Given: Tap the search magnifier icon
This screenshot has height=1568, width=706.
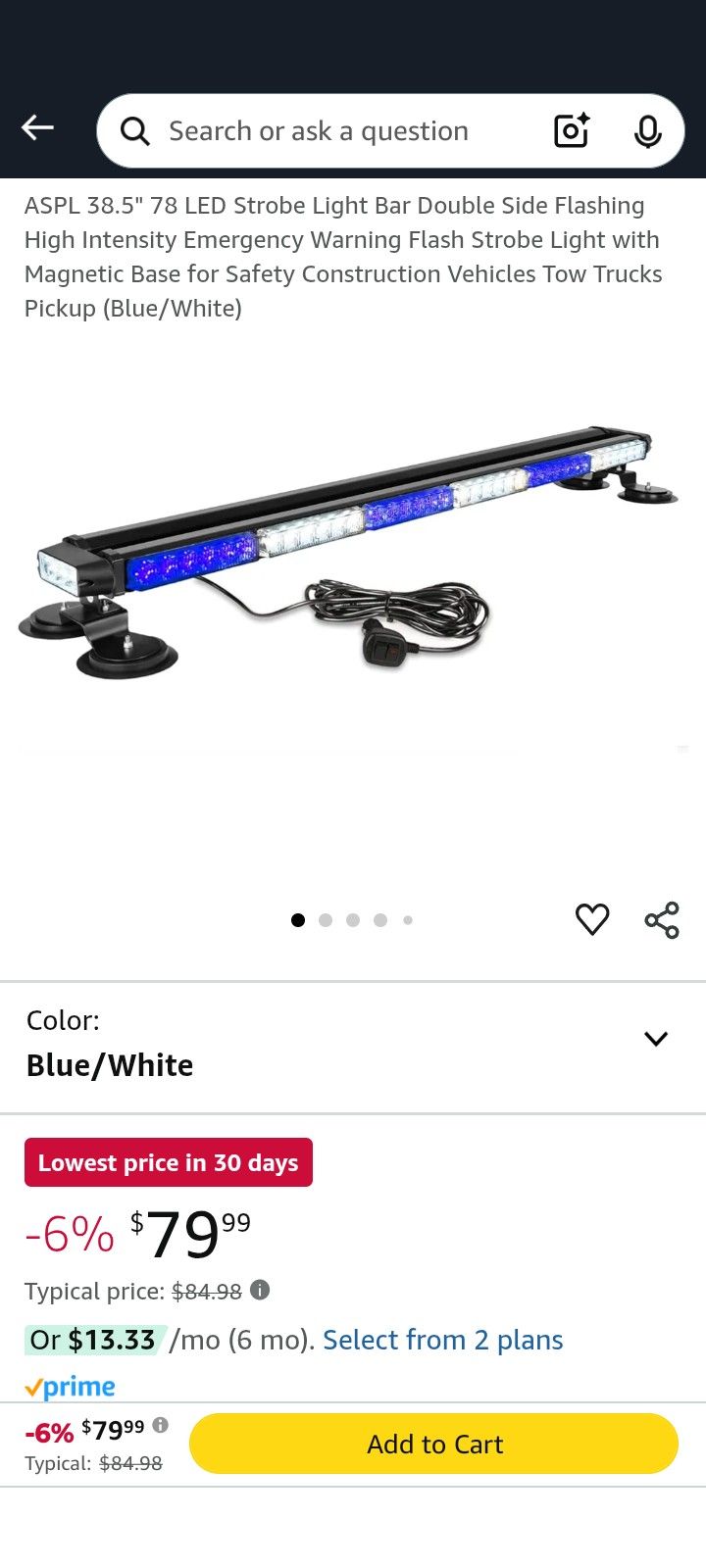Looking at the screenshot, I should 135,130.
